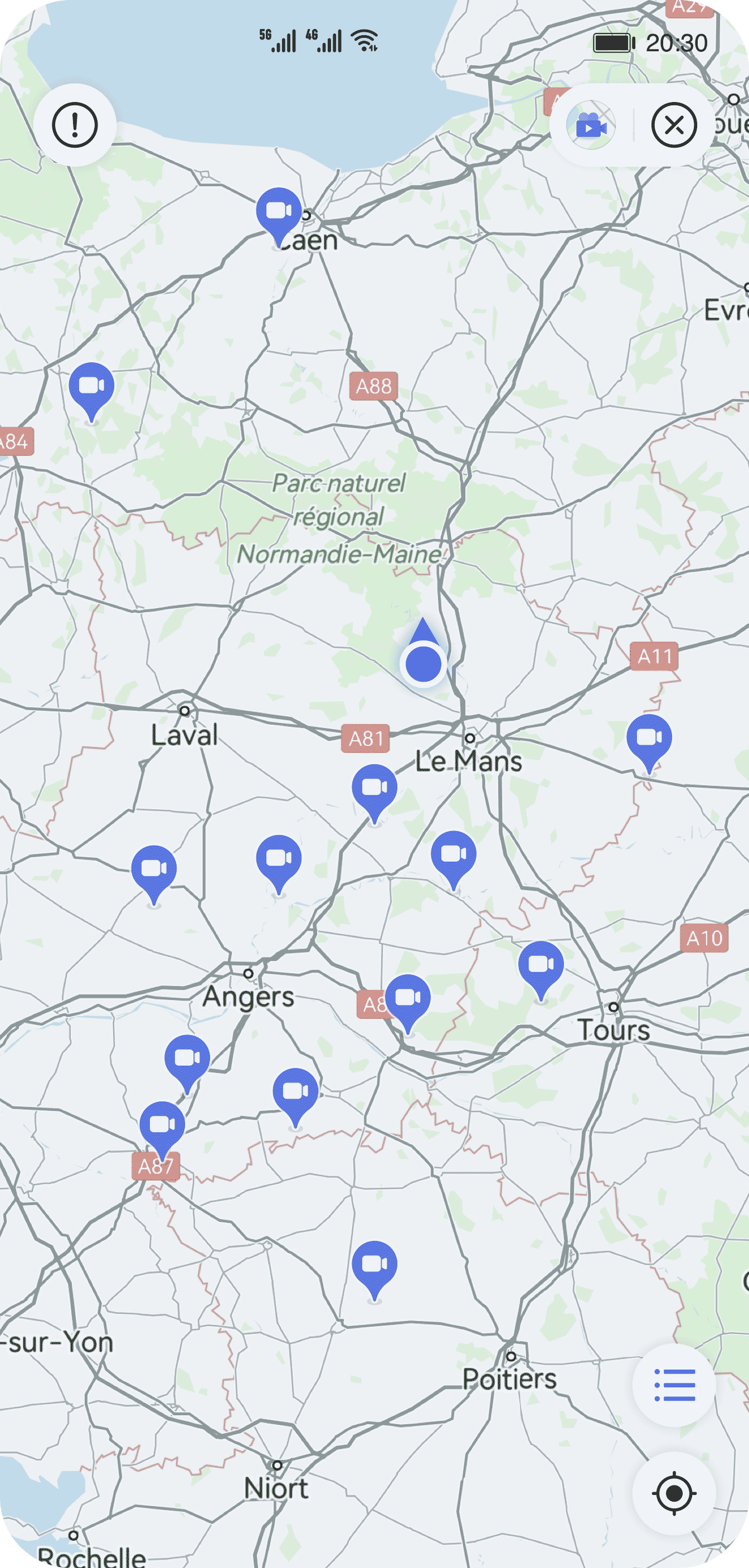Open camera pin just south of Le Mans
This screenshot has height=1568, width=749.
tap(453, 855)
